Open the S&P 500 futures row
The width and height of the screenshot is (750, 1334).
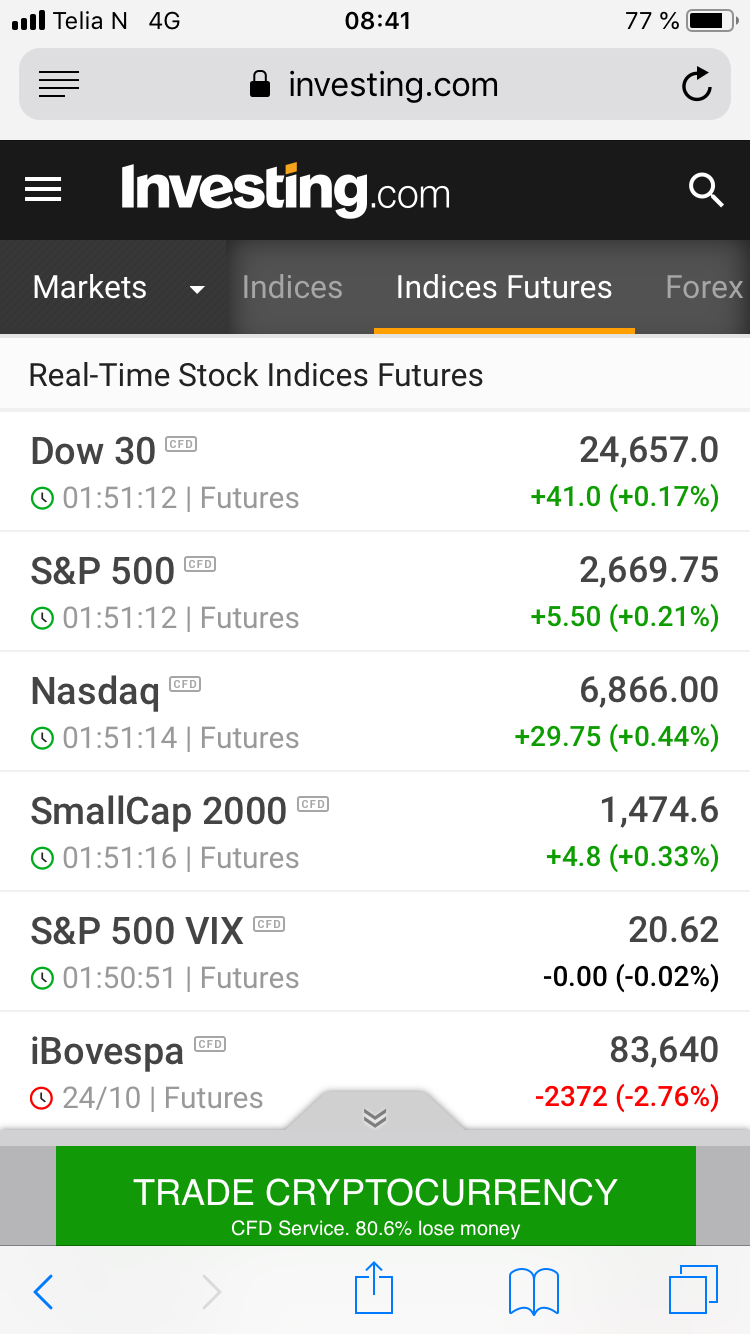tap(375, 591)
